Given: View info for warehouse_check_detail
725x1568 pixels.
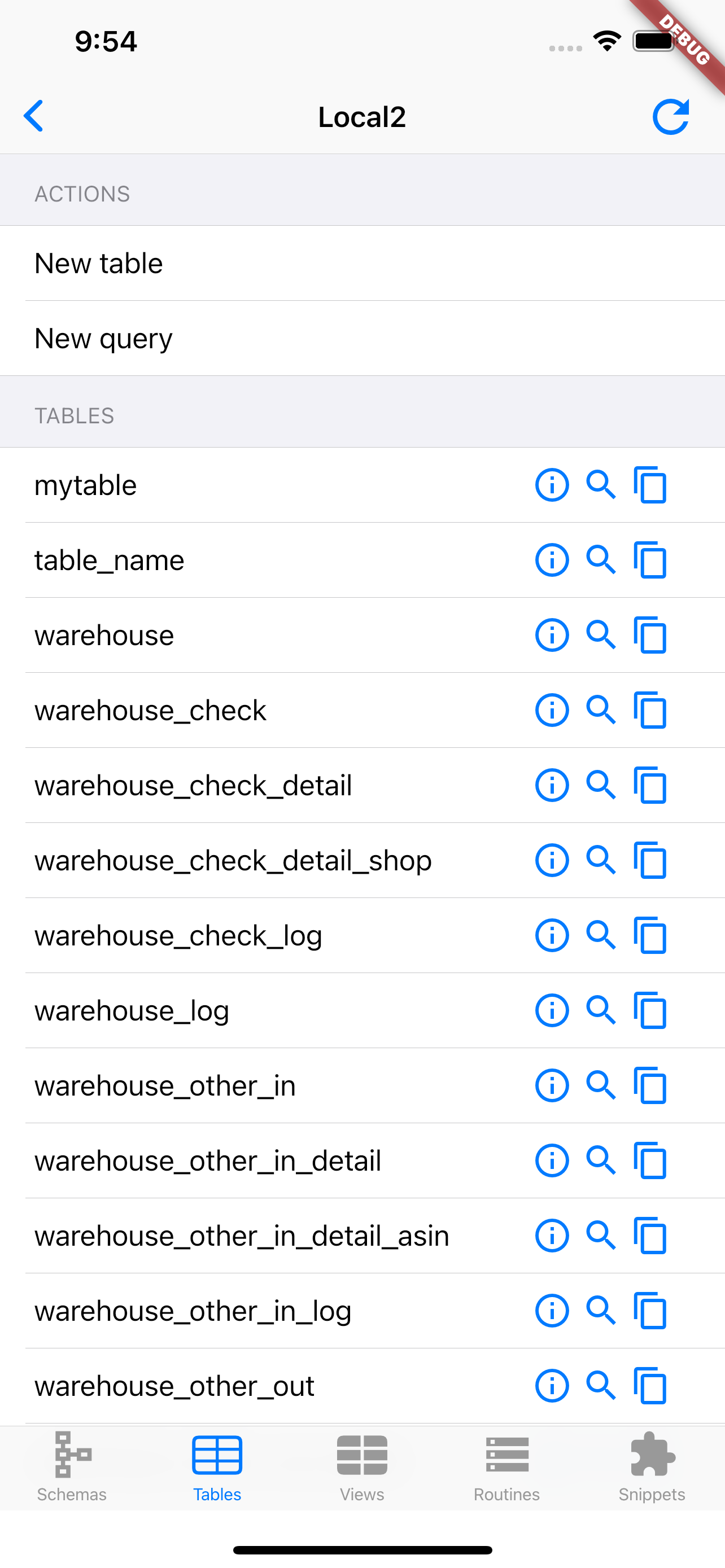Looking at the screenshot, I should click(x=552, y=785).
